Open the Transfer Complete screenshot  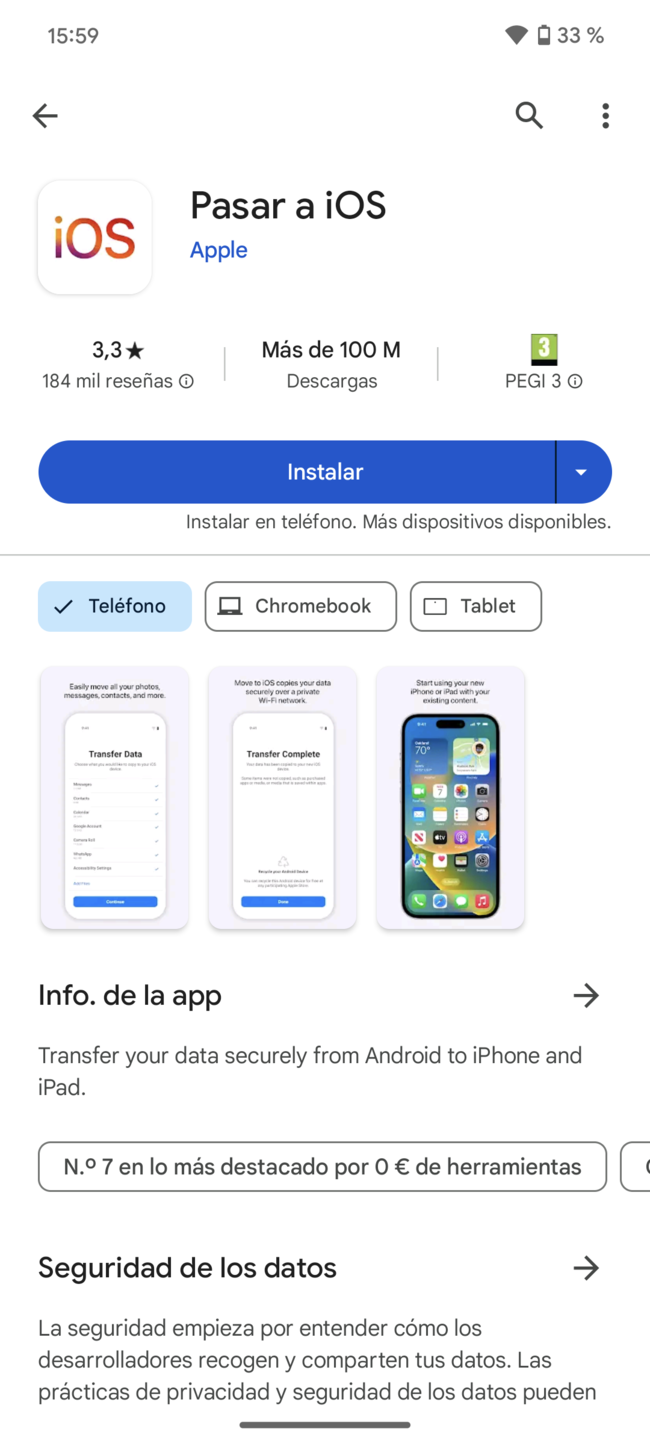pyautogui.click(x=283, y=798)
